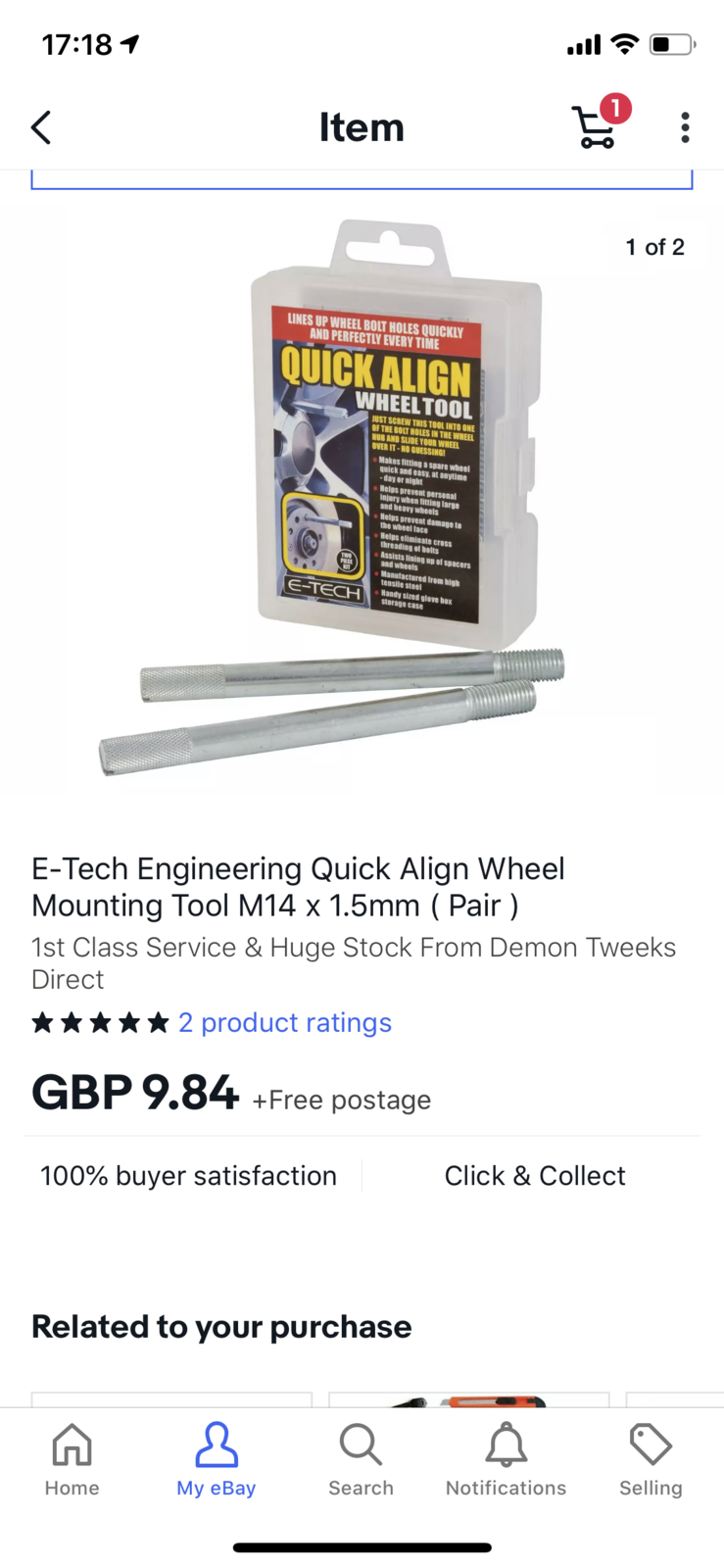Image resolution: width=724 pixels, height=1568 pixels.
Task: Switch to the My eBay tab
Action: click(x=217, y=1460)
